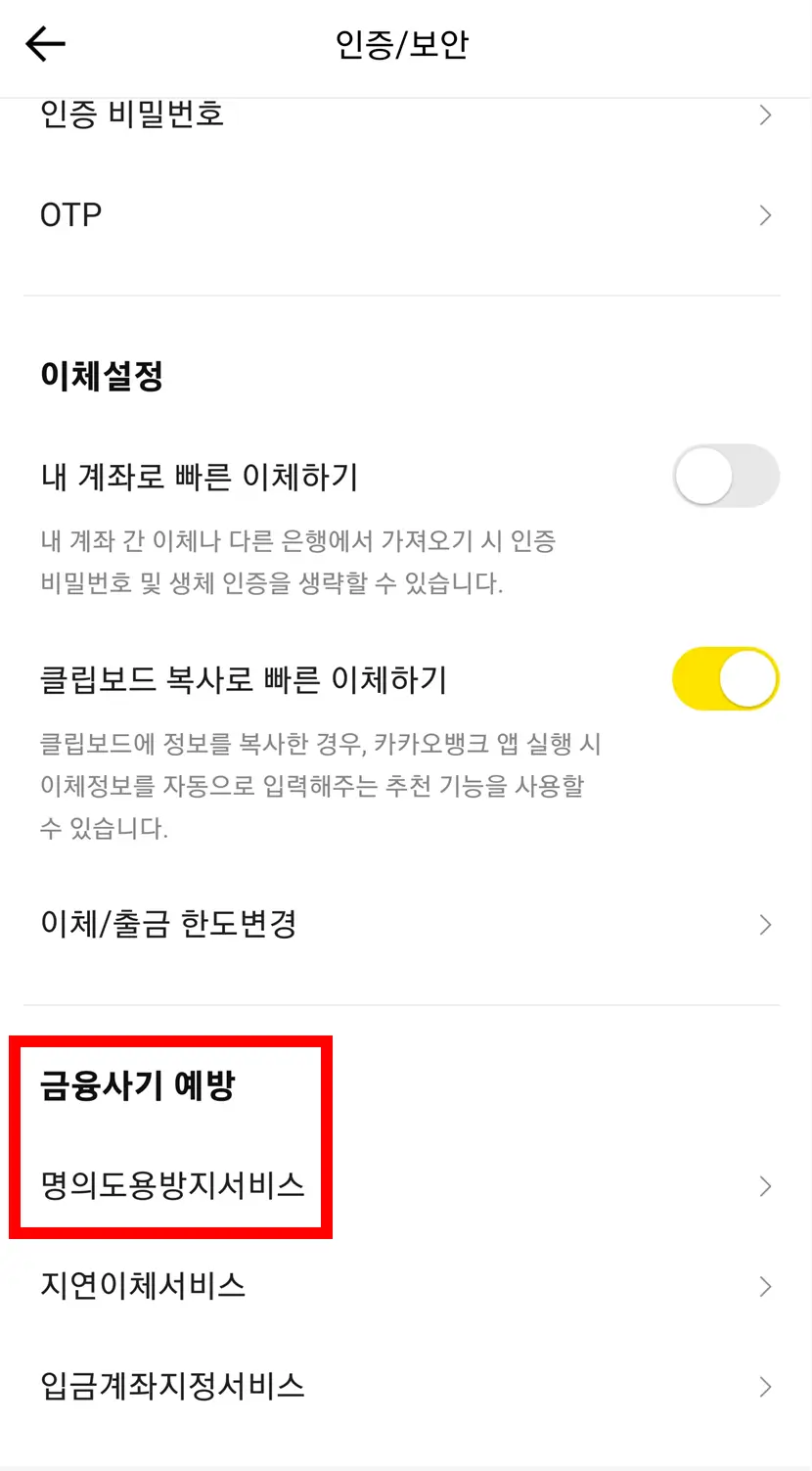Select the 인증/보안 title bar
The width and height of the screenshot is (812, 1471).
pos(405,43)
